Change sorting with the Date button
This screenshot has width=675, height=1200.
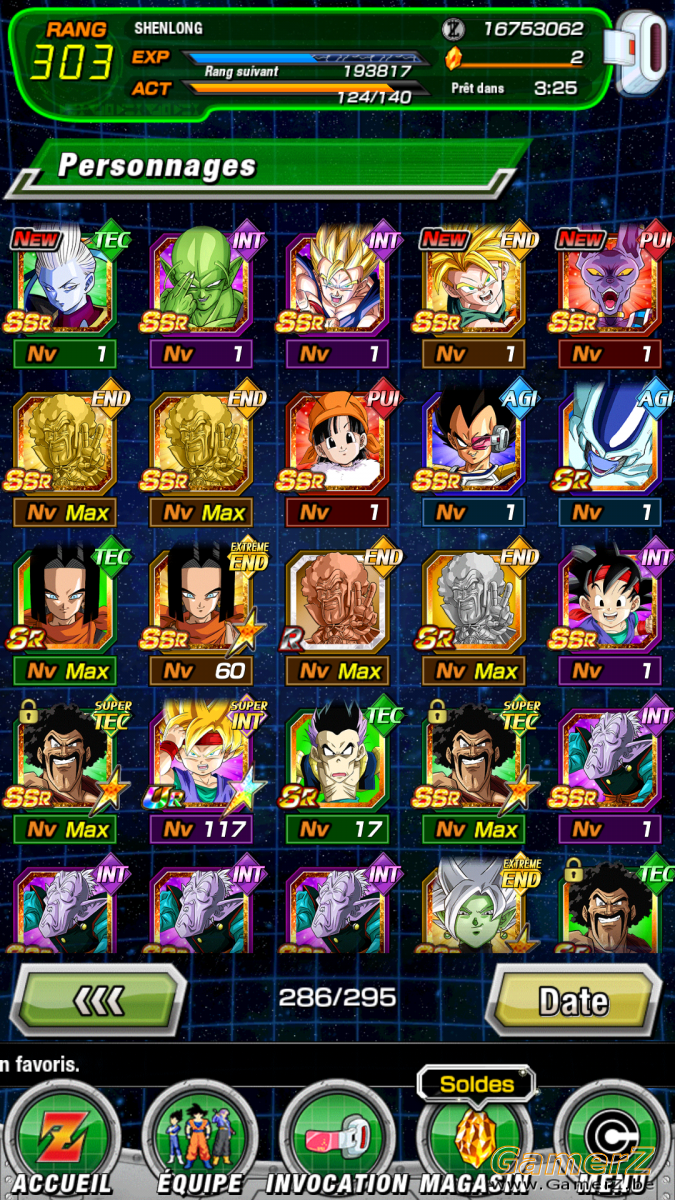[573, 1000]
